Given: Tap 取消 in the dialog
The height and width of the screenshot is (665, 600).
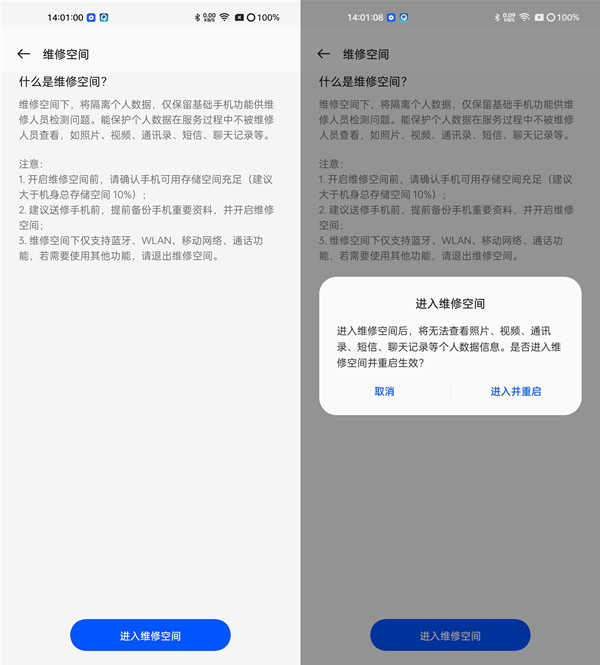Looking at the screenshot, I should coord(384,391).
